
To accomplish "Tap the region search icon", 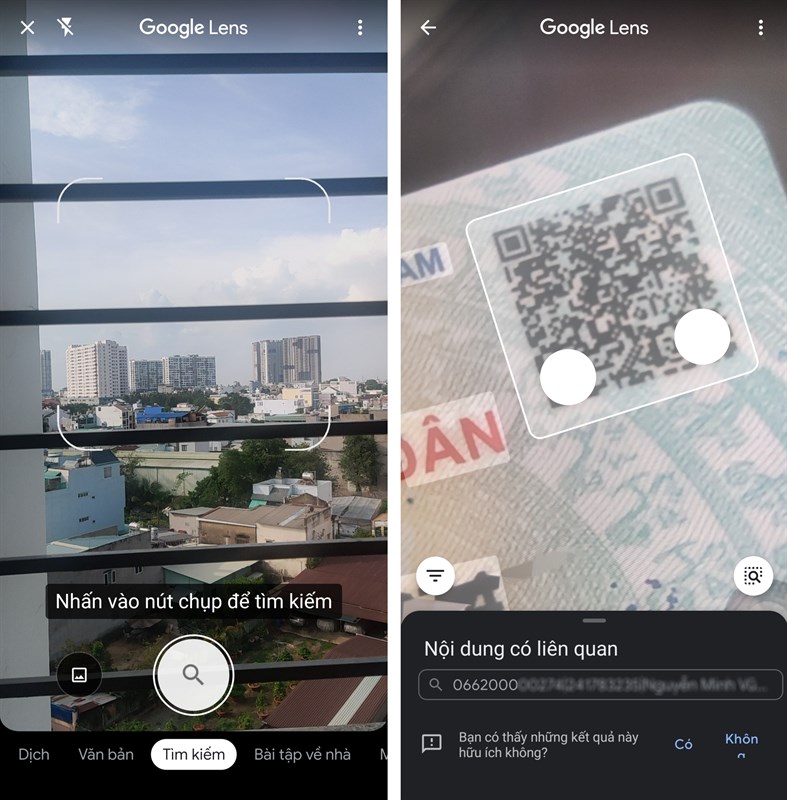I will [x=753, y=575].
